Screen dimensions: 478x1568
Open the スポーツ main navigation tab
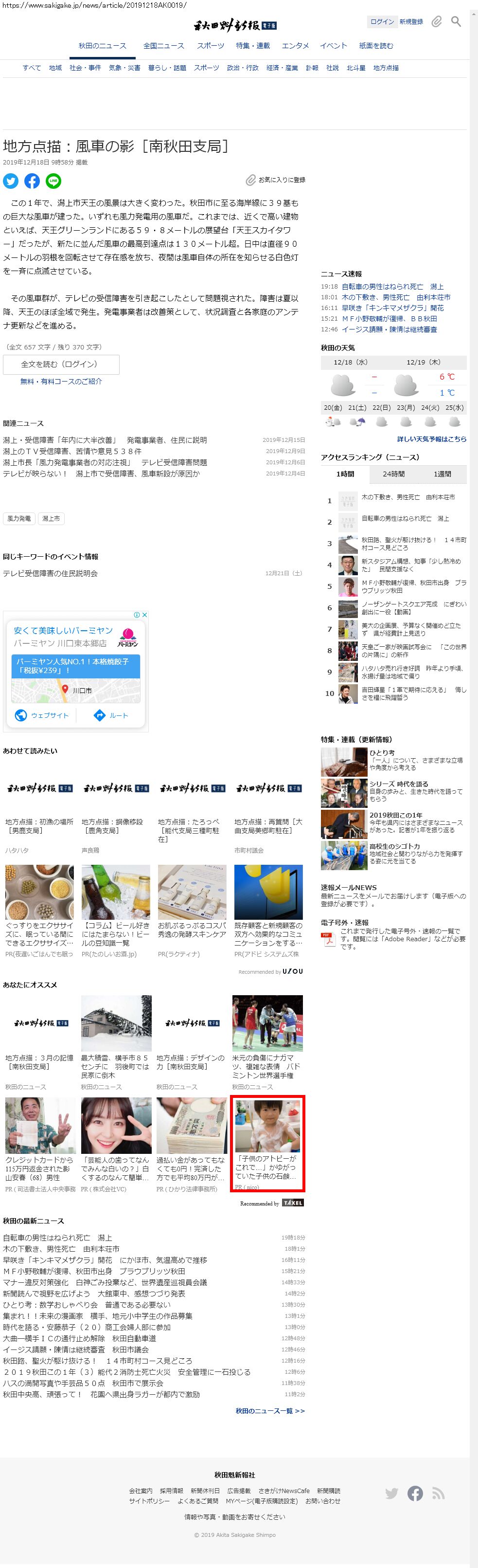211,46
